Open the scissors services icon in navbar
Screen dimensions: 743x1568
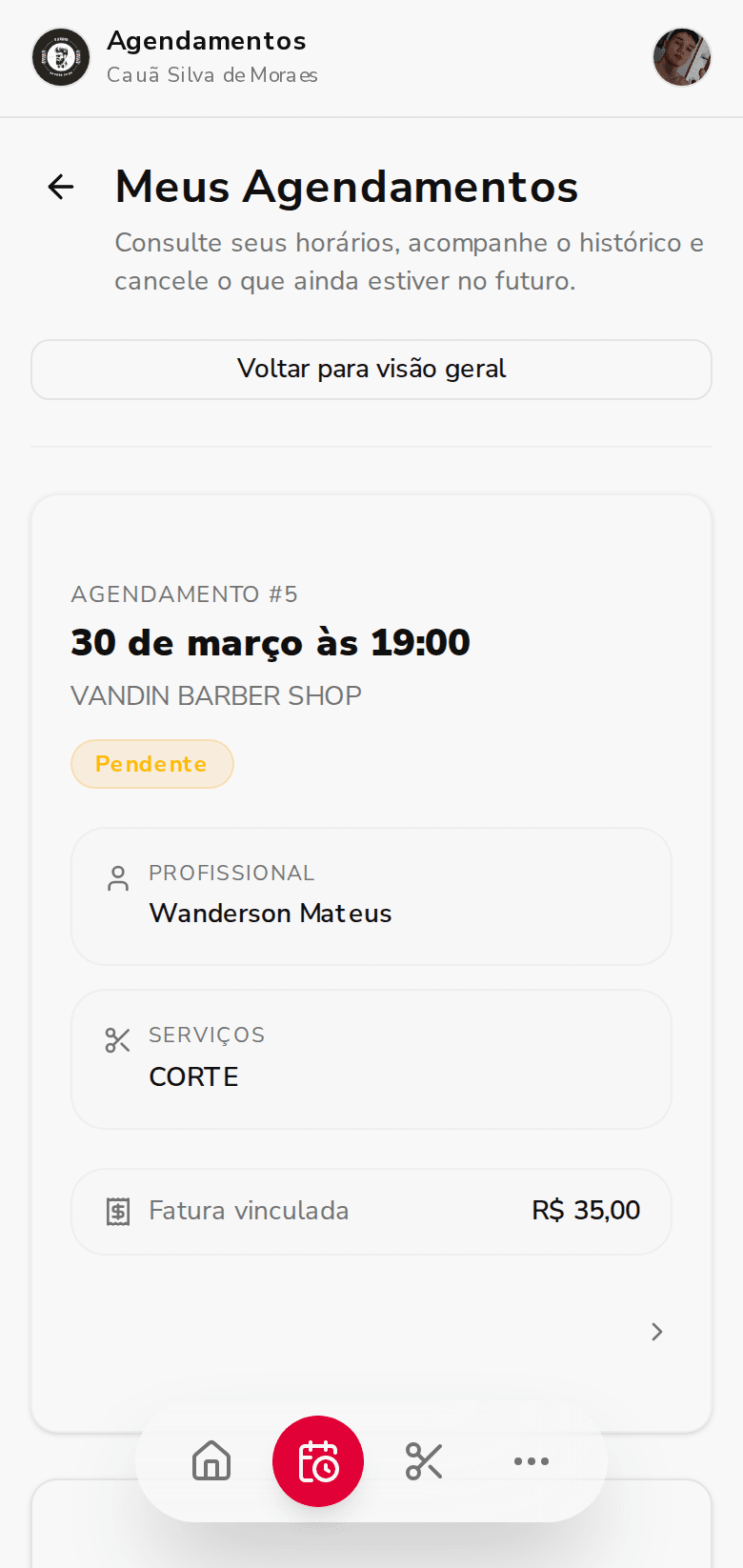424,1460
